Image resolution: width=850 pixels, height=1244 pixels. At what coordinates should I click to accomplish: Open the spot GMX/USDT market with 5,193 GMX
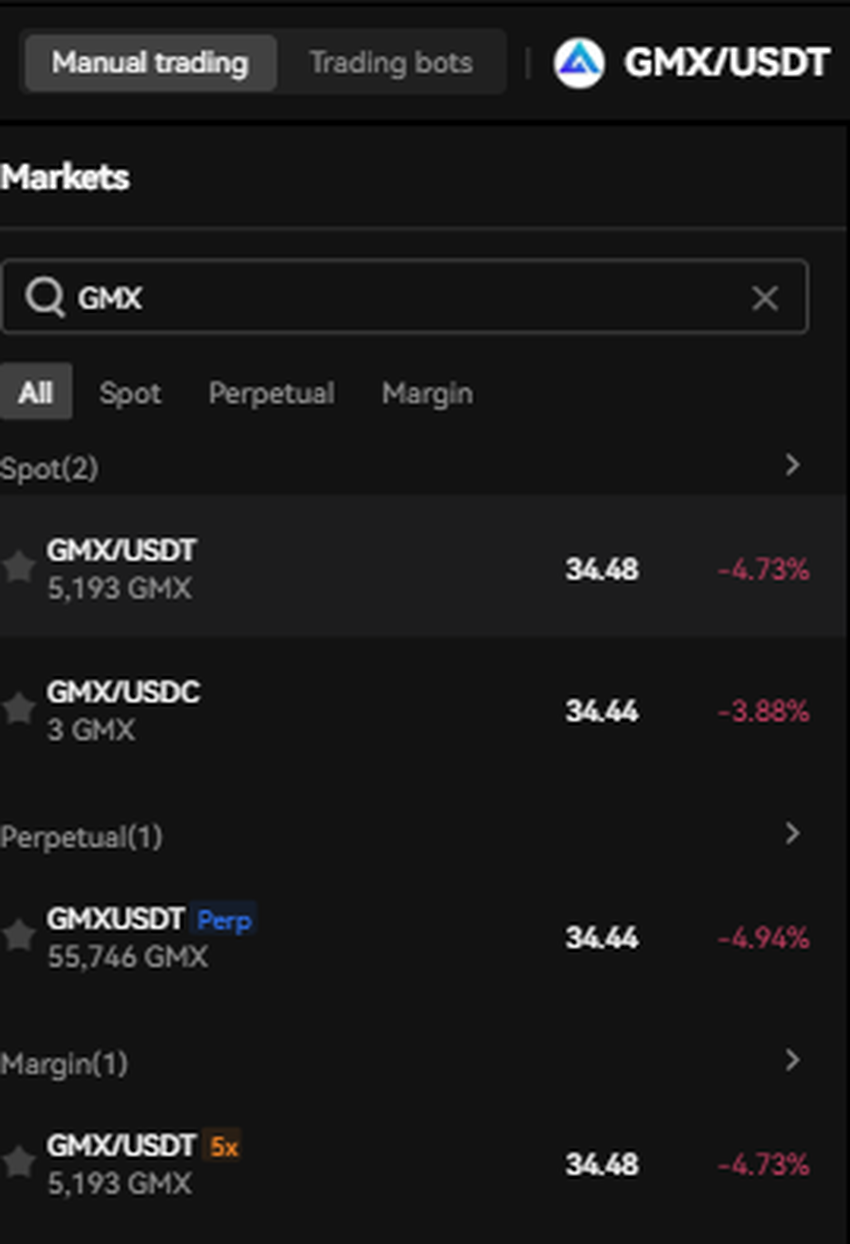[400, 568]
